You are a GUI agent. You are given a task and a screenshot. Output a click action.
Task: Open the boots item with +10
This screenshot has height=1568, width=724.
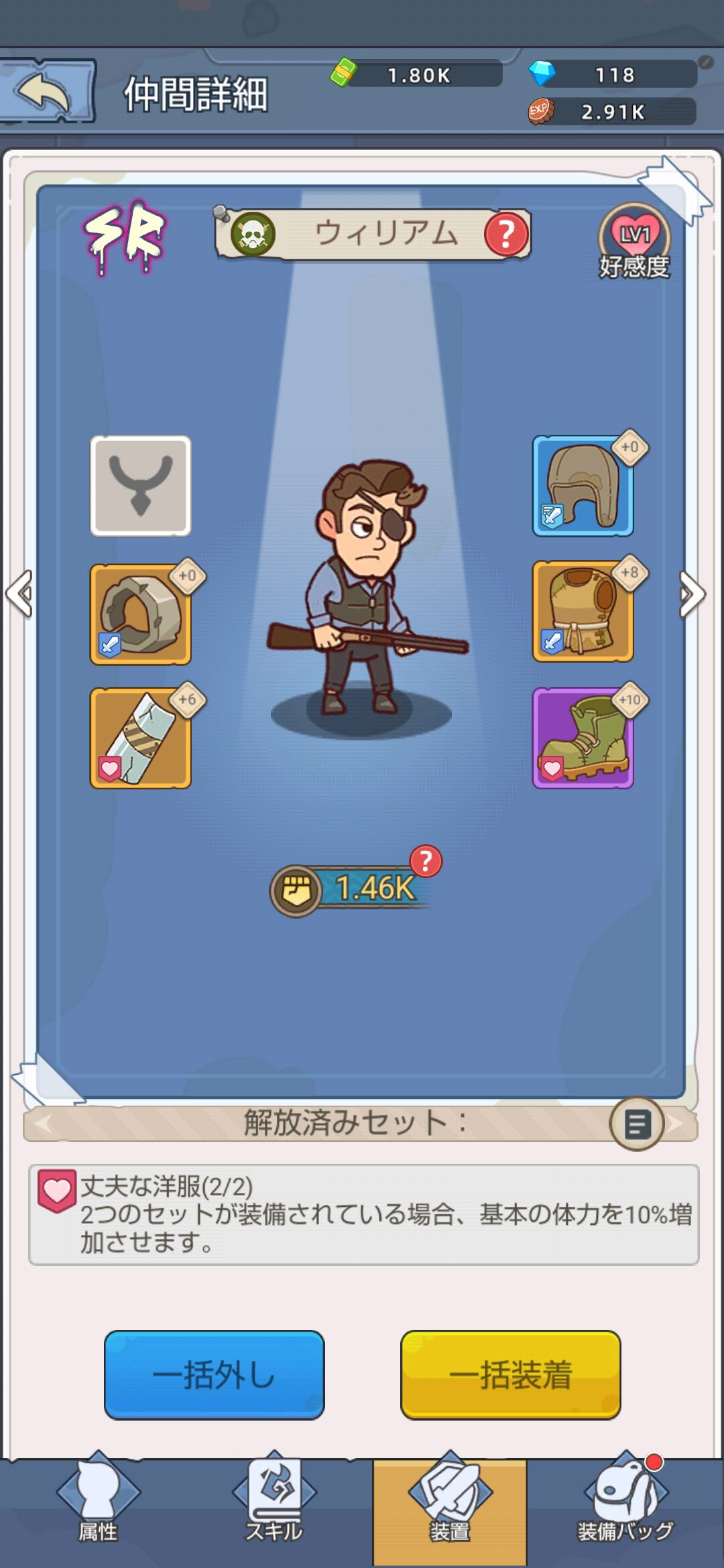[x=583, y=738]
